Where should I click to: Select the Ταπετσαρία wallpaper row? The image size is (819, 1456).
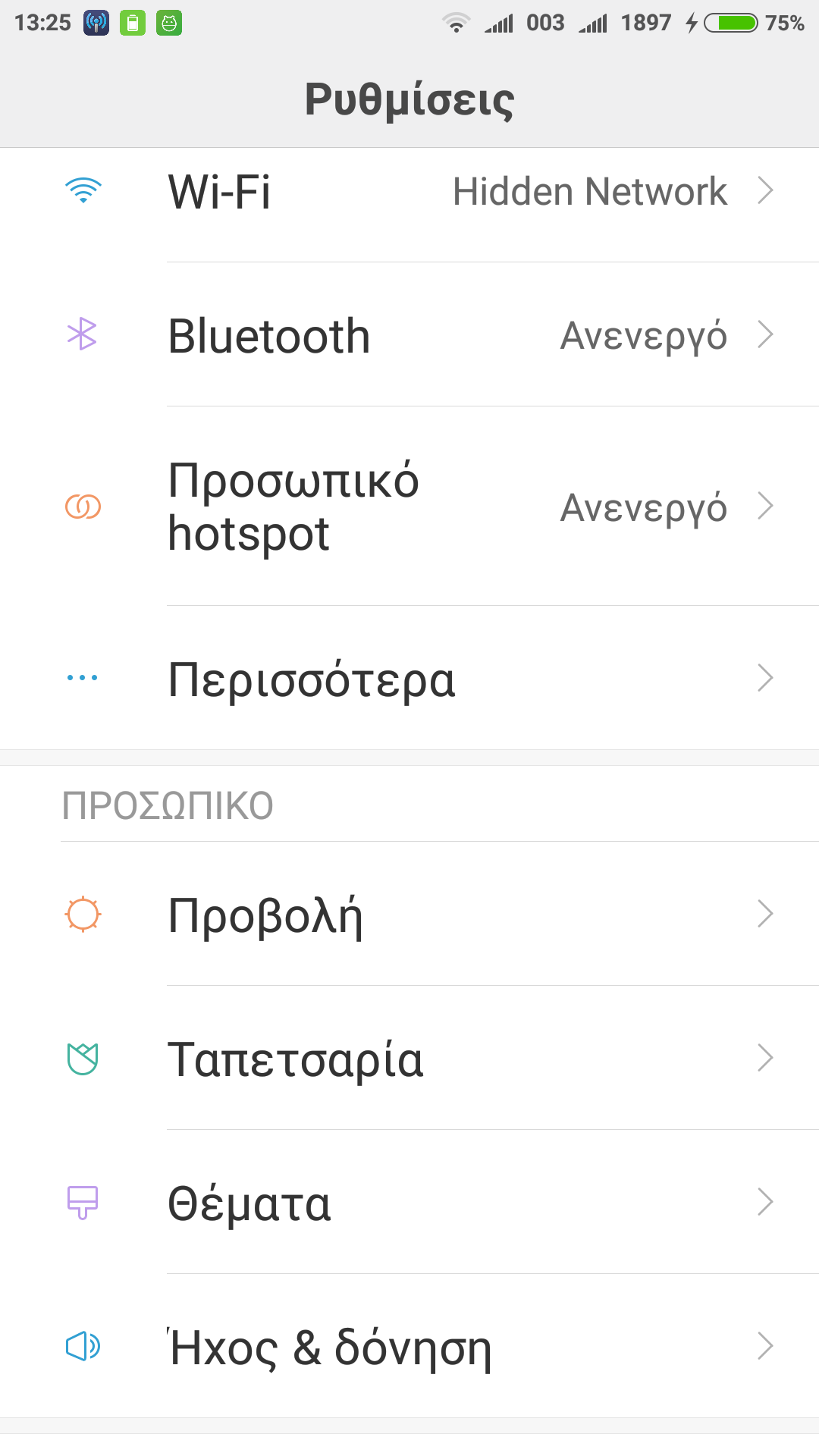(x=409, y=1059)
